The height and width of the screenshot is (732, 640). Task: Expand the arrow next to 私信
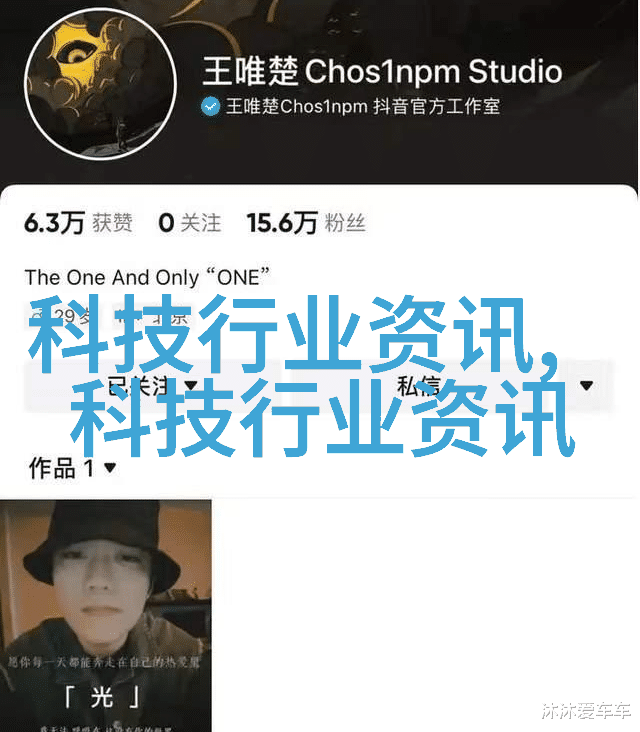tap(586, 385)
